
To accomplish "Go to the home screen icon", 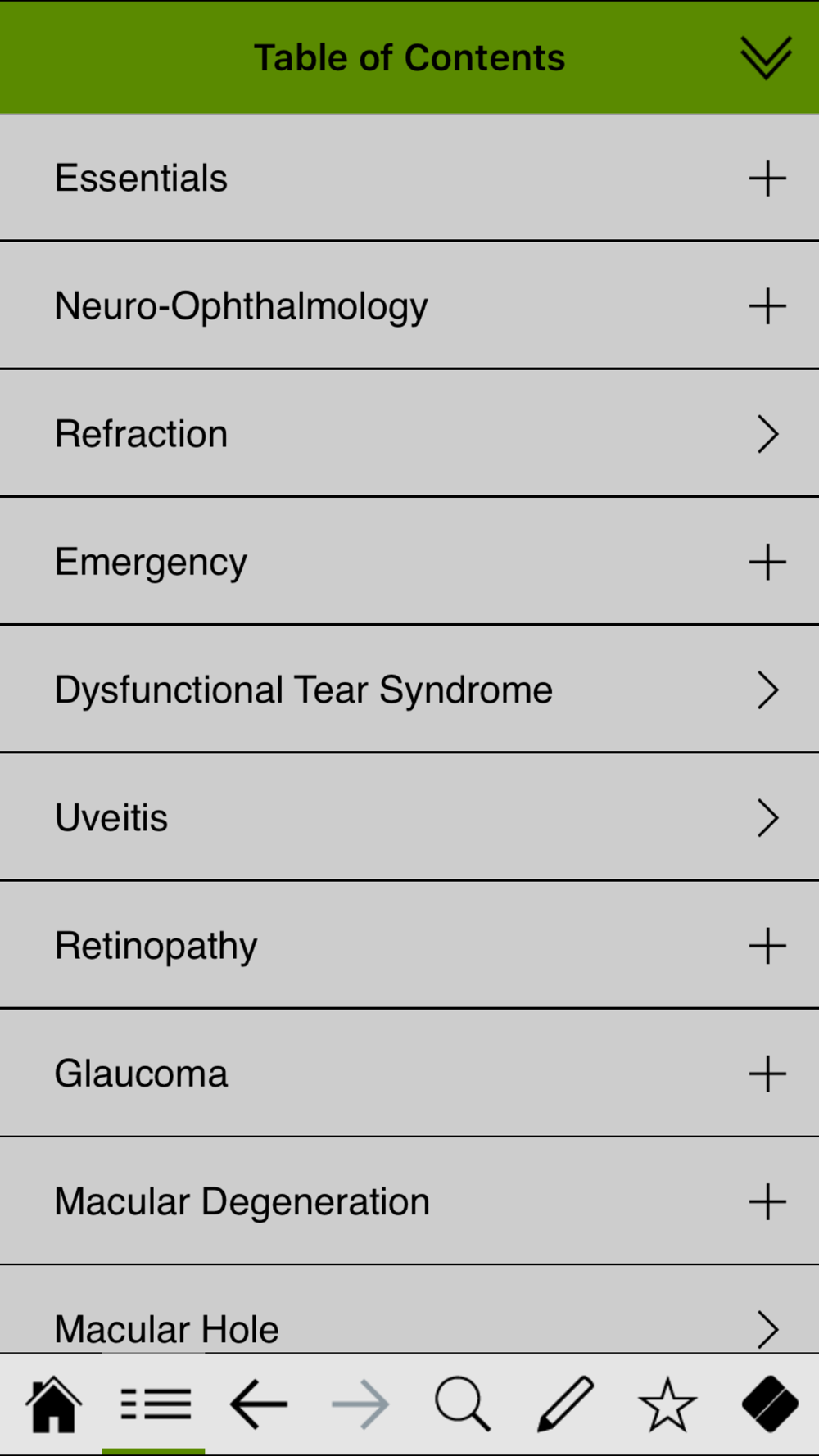I will [53, 1404].
